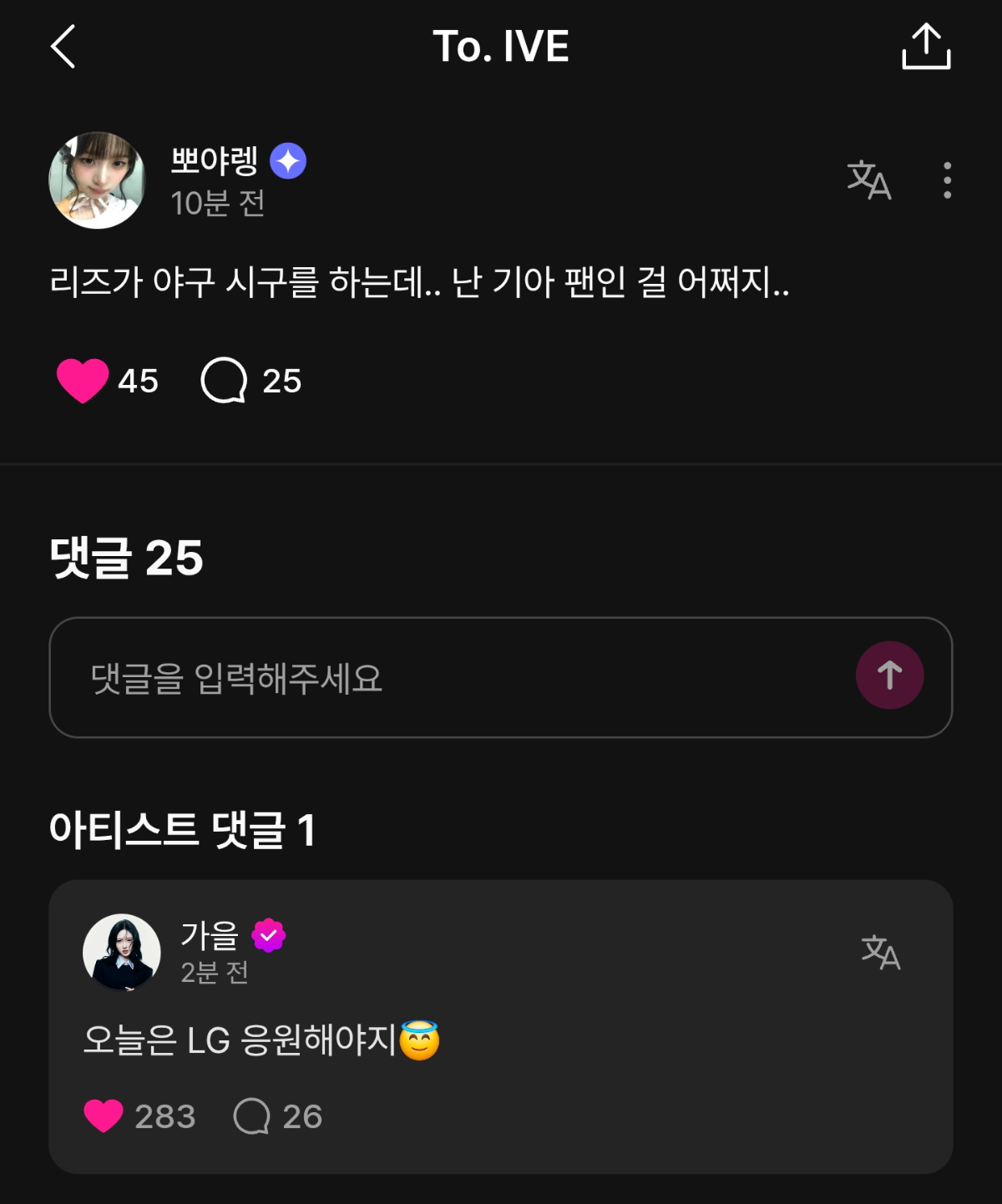
Task: Open 가을's profile picture
Action: pyautogui.click(x=122, y=952)
